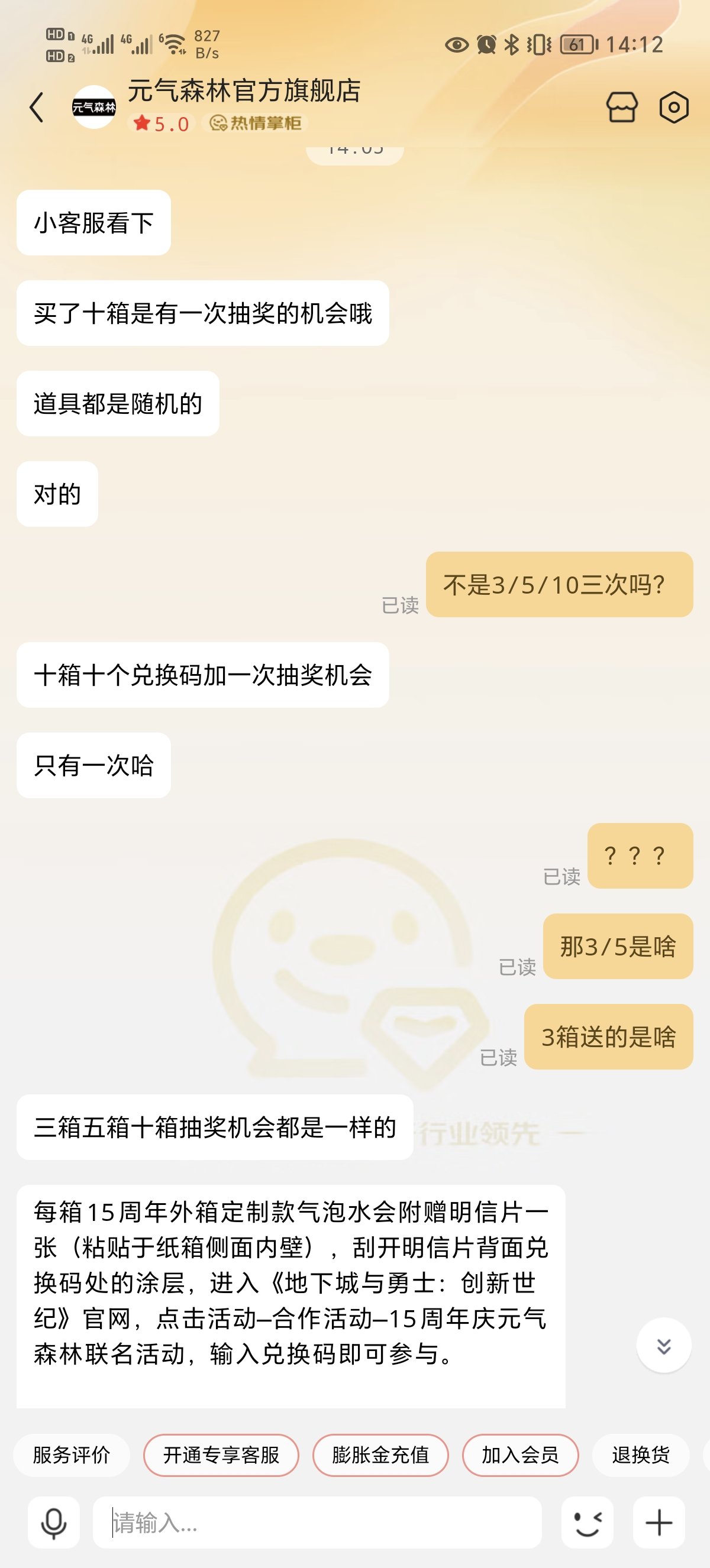Tap the battery indicator showing 61

[x=577, y=45]
